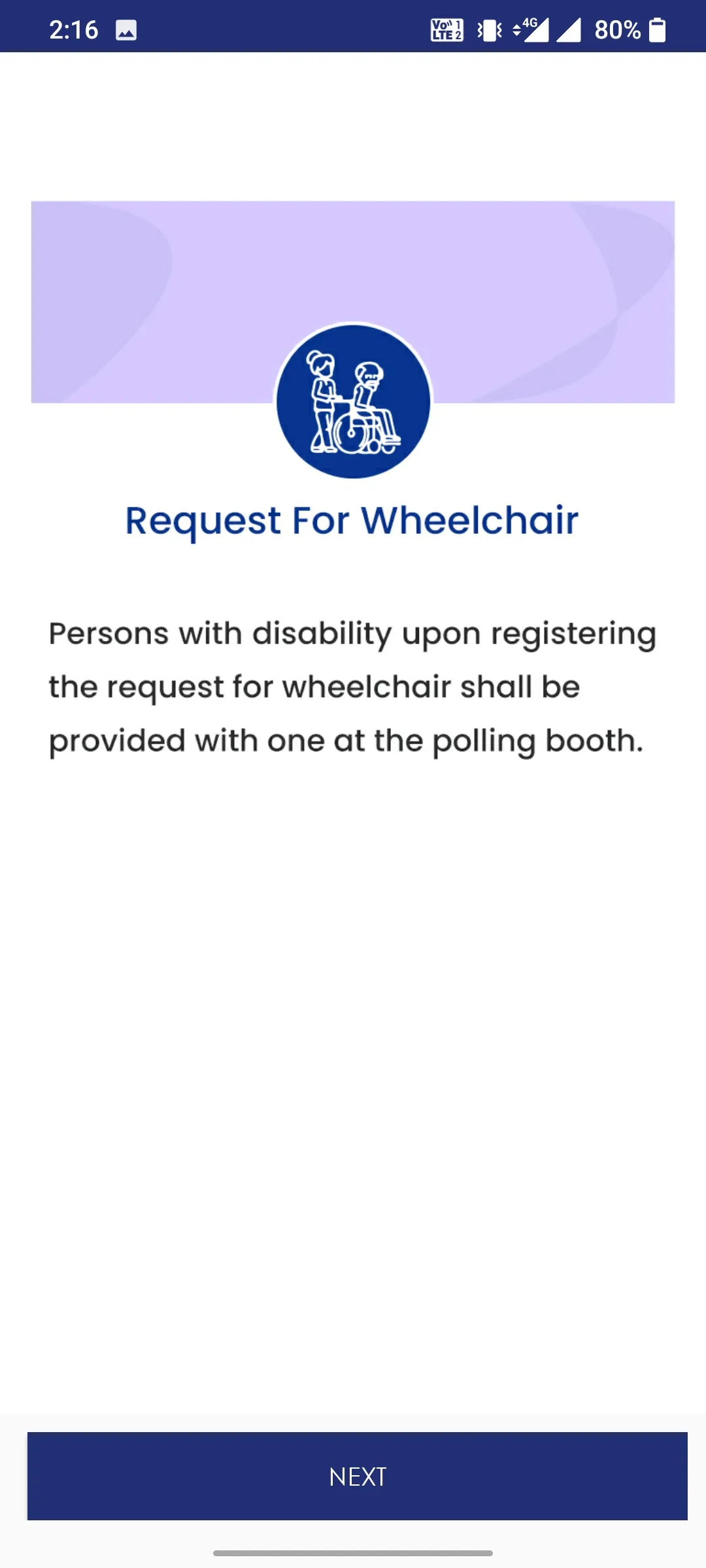Viewport: 706px width, 1568px height.
Task: Tap the disability description paragraph text
Action: [352, 685]
